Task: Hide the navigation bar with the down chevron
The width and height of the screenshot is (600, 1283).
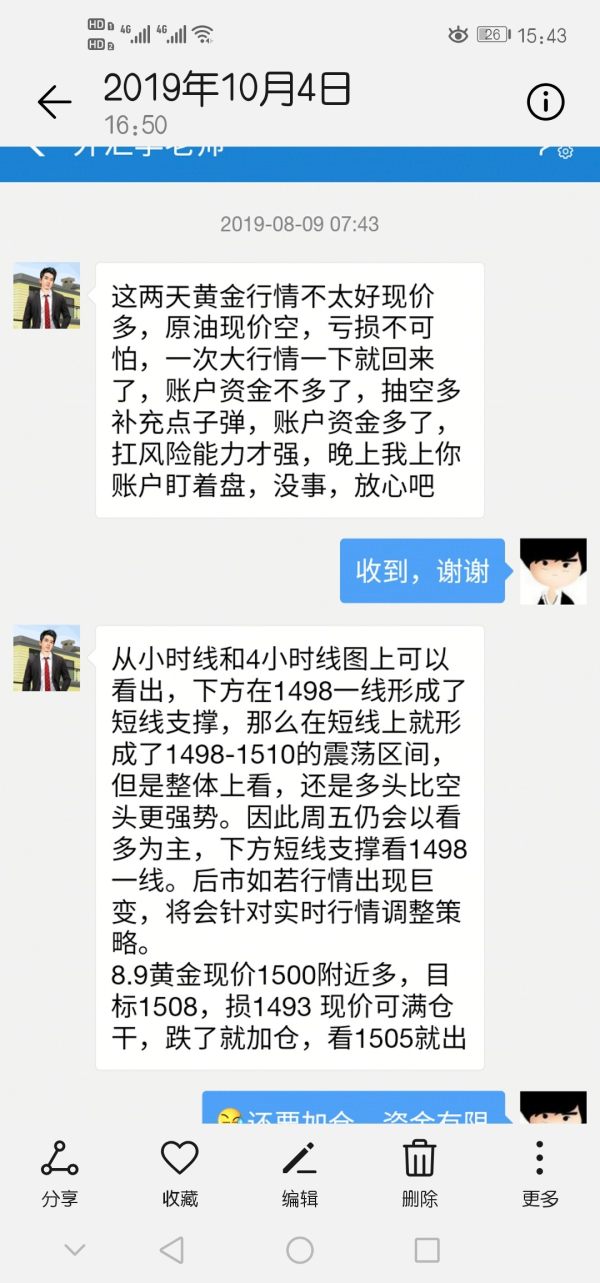Action: [75, 1249]
